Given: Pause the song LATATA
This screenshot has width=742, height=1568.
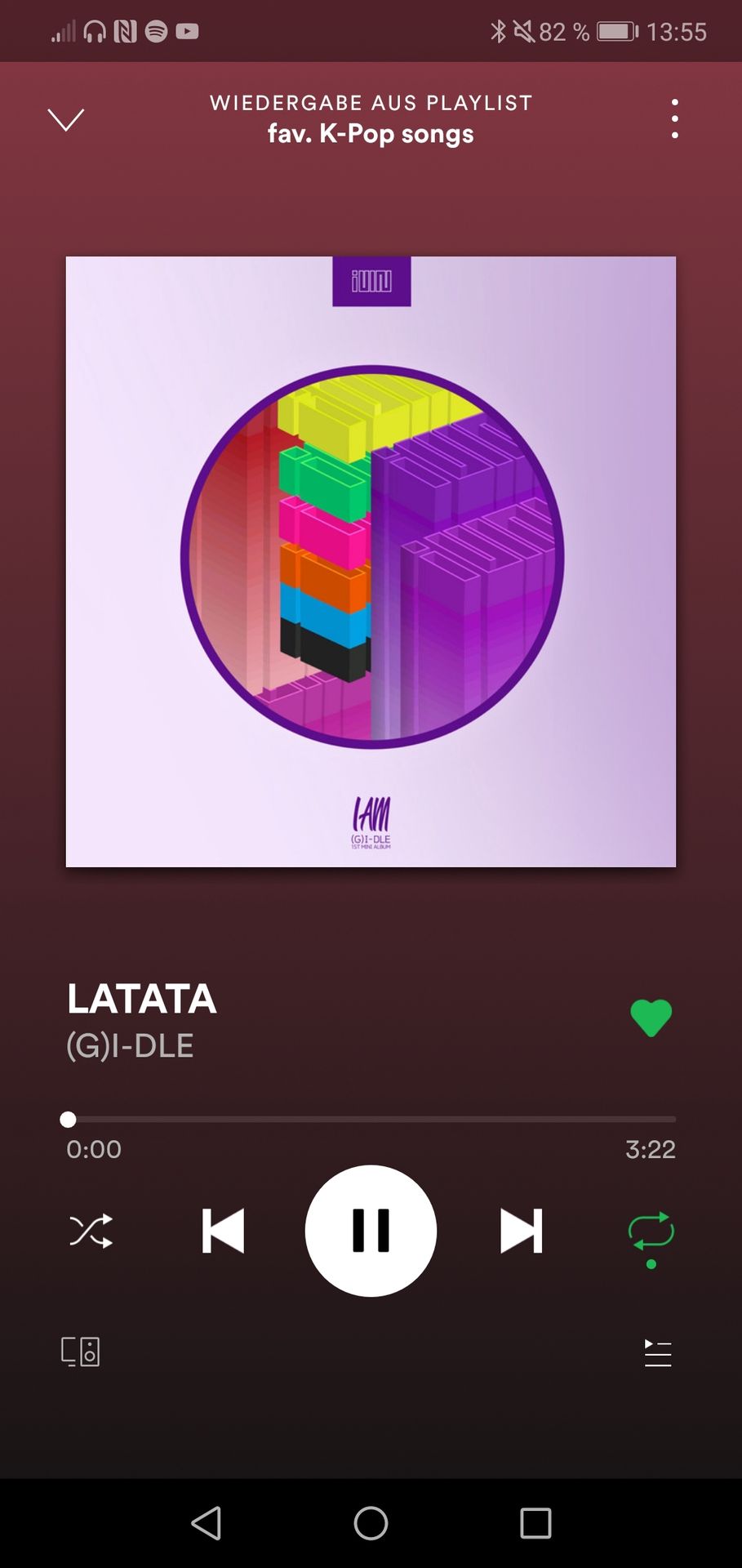Looking at the screenshot, I should click(371, 1231).
